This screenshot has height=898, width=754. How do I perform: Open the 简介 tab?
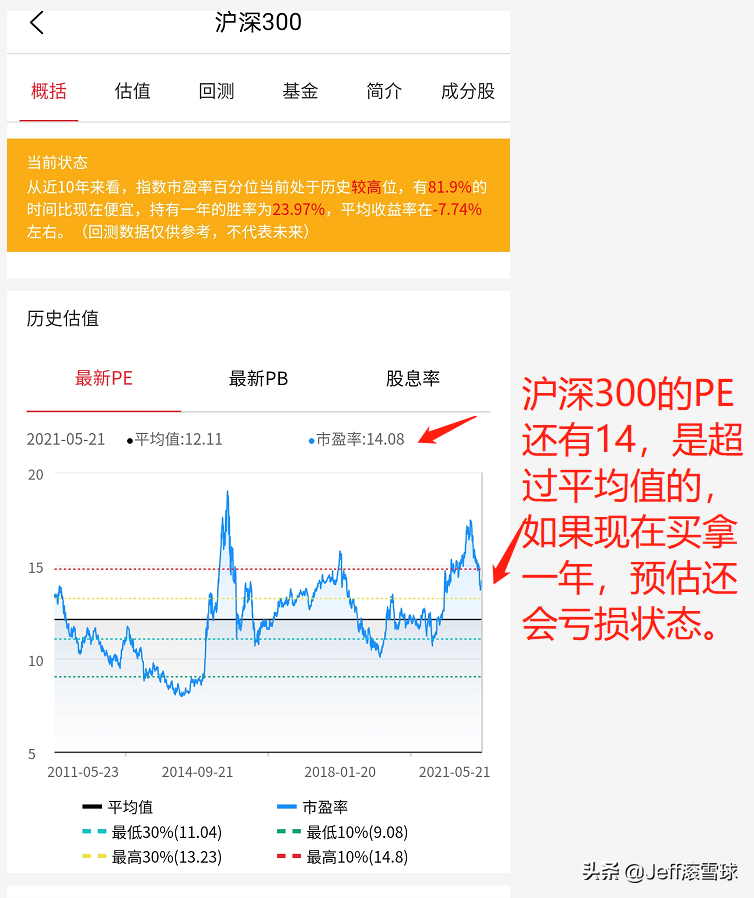pos(384,91)
